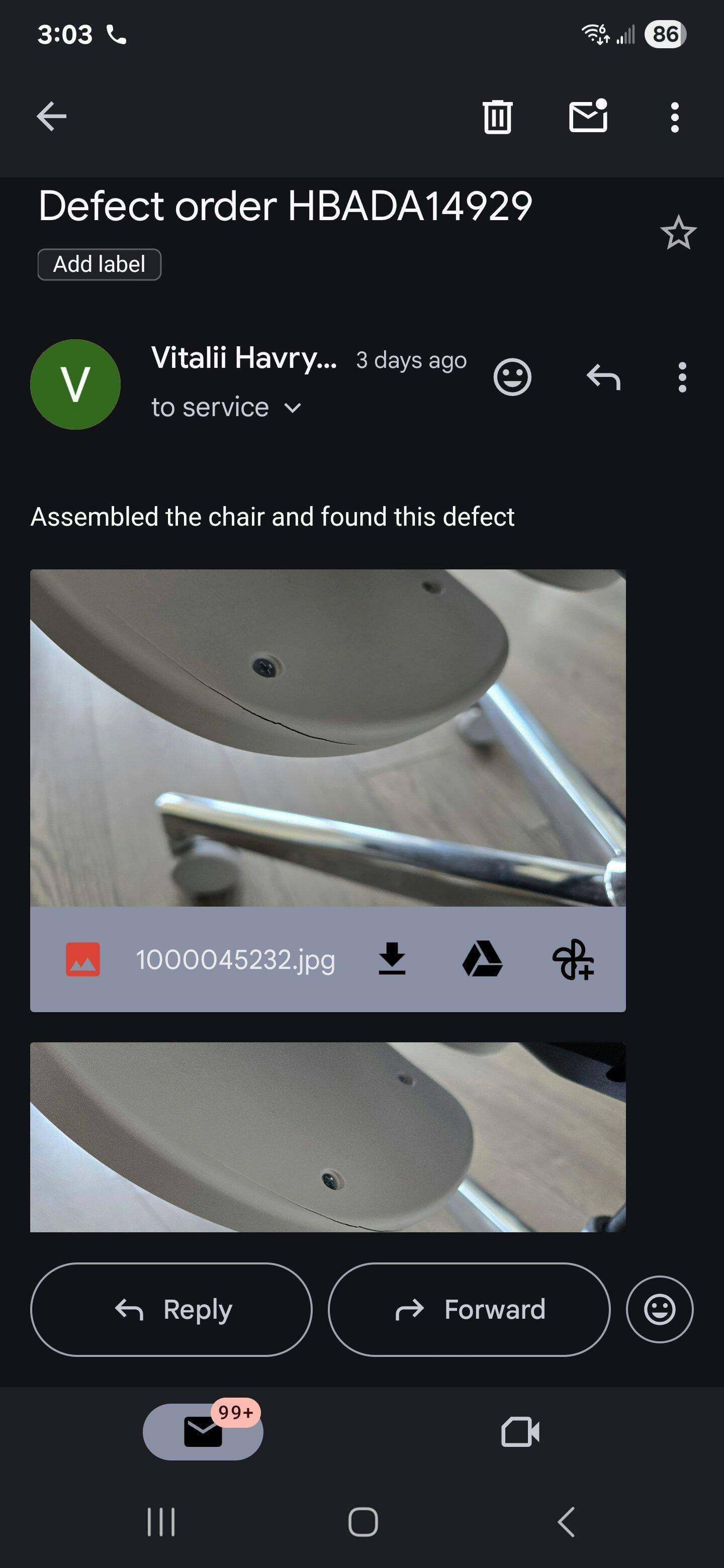This screenshot has width=724, height=1568.
Task: Open the 1000045232.jpg image attachment
Action: click(328, 738)
